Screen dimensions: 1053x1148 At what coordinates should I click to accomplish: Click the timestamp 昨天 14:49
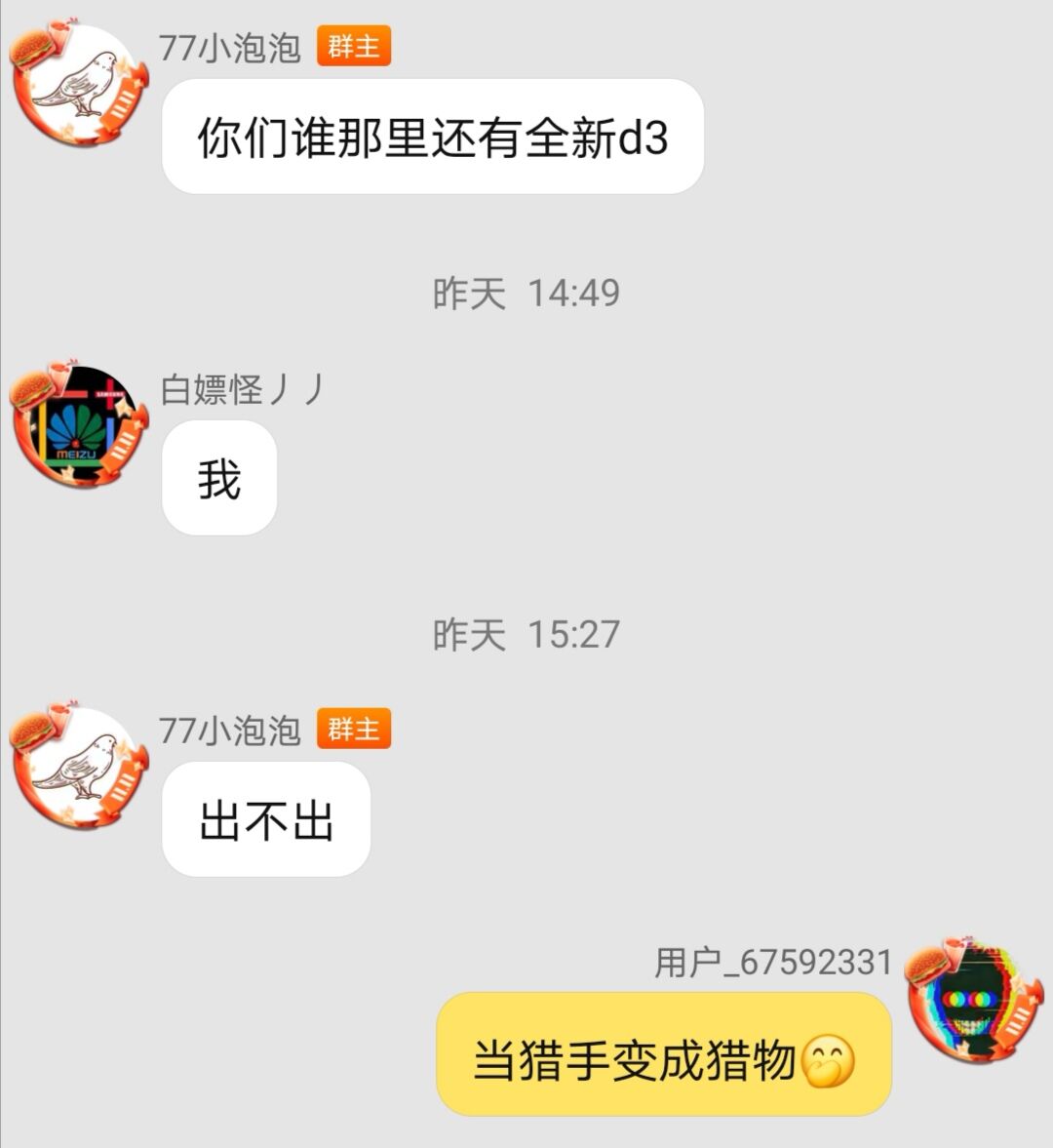coord(526,289)
